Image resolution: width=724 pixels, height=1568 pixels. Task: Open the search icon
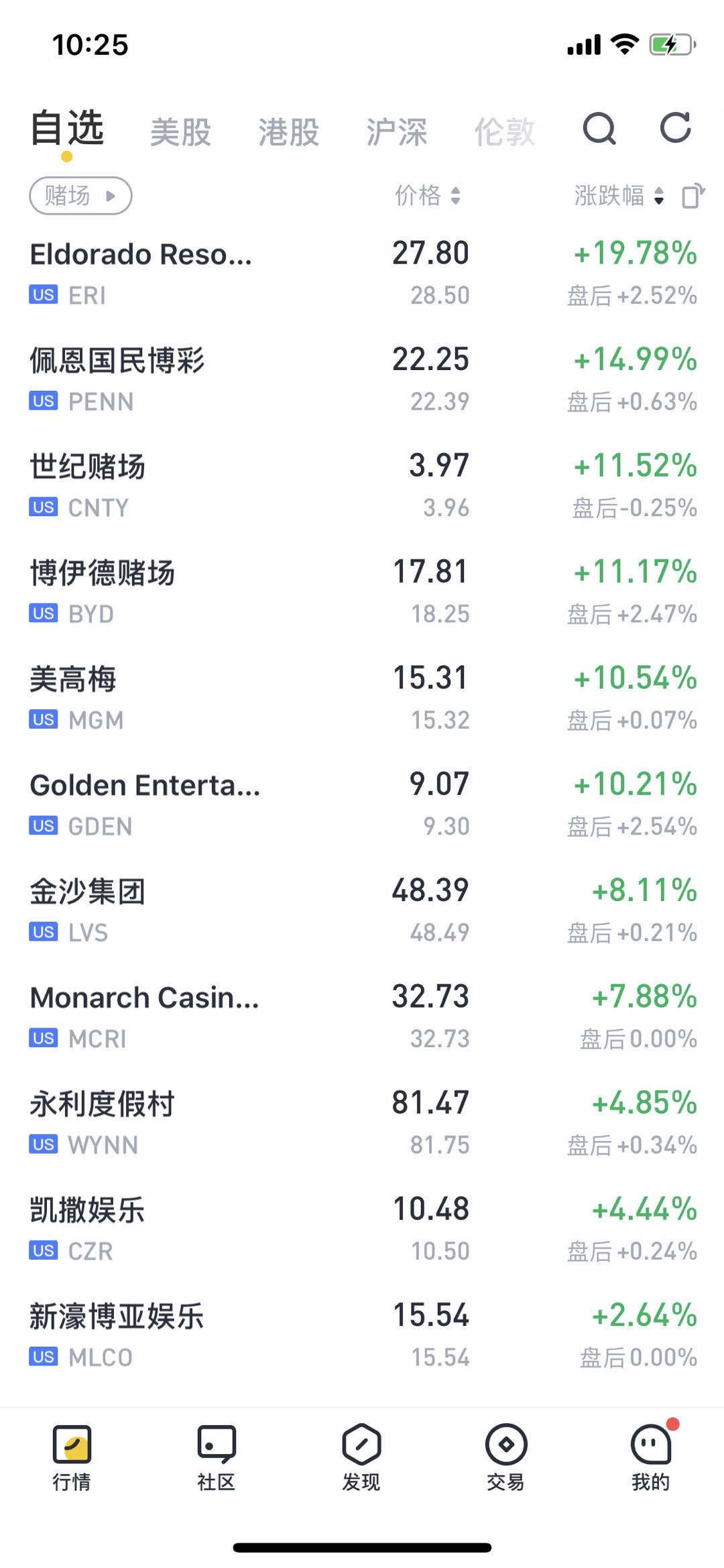point(599,128)
